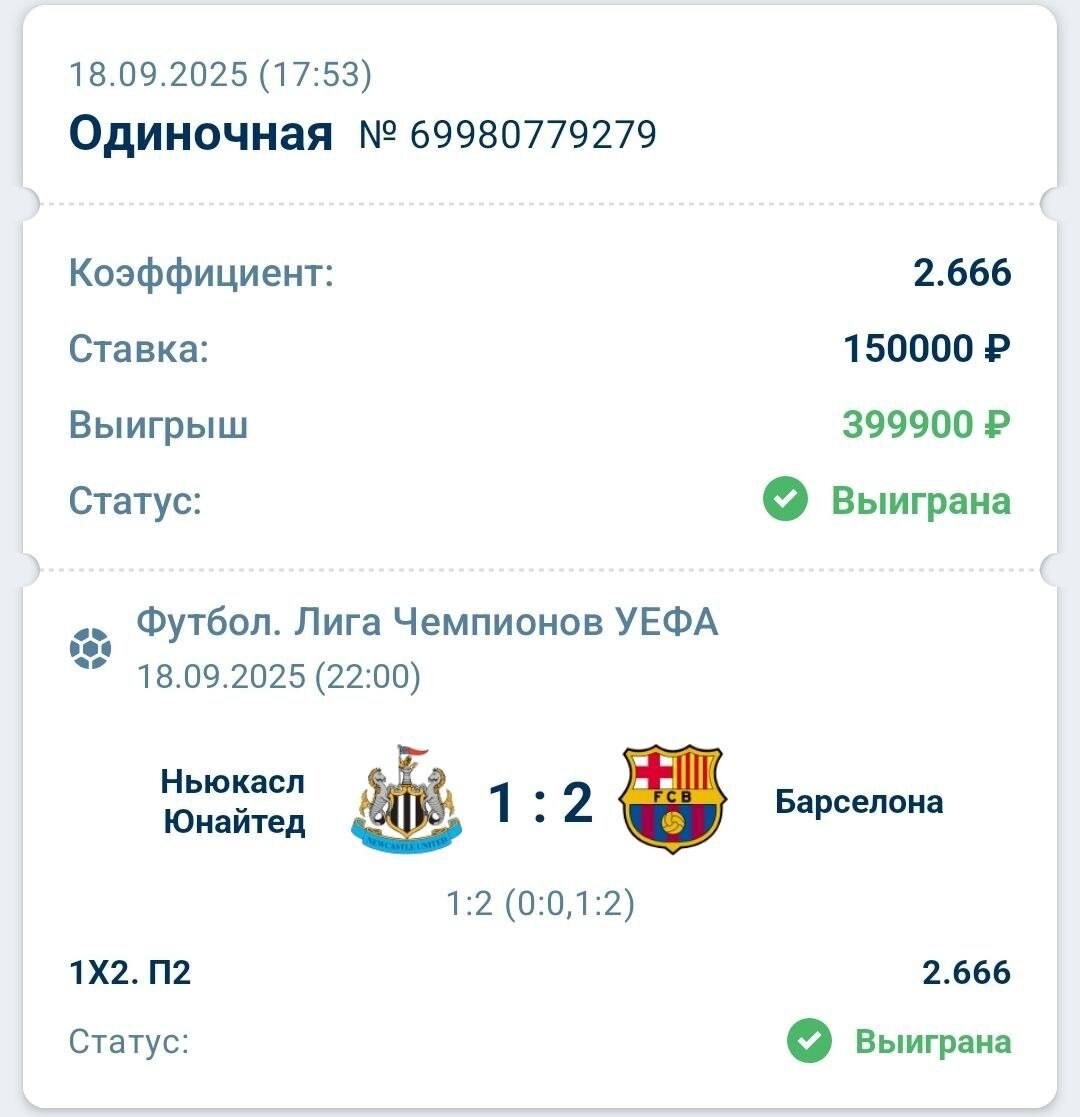Open team page for 'Барселона'
This screenshot has height=1117, width=1080.
858,800
